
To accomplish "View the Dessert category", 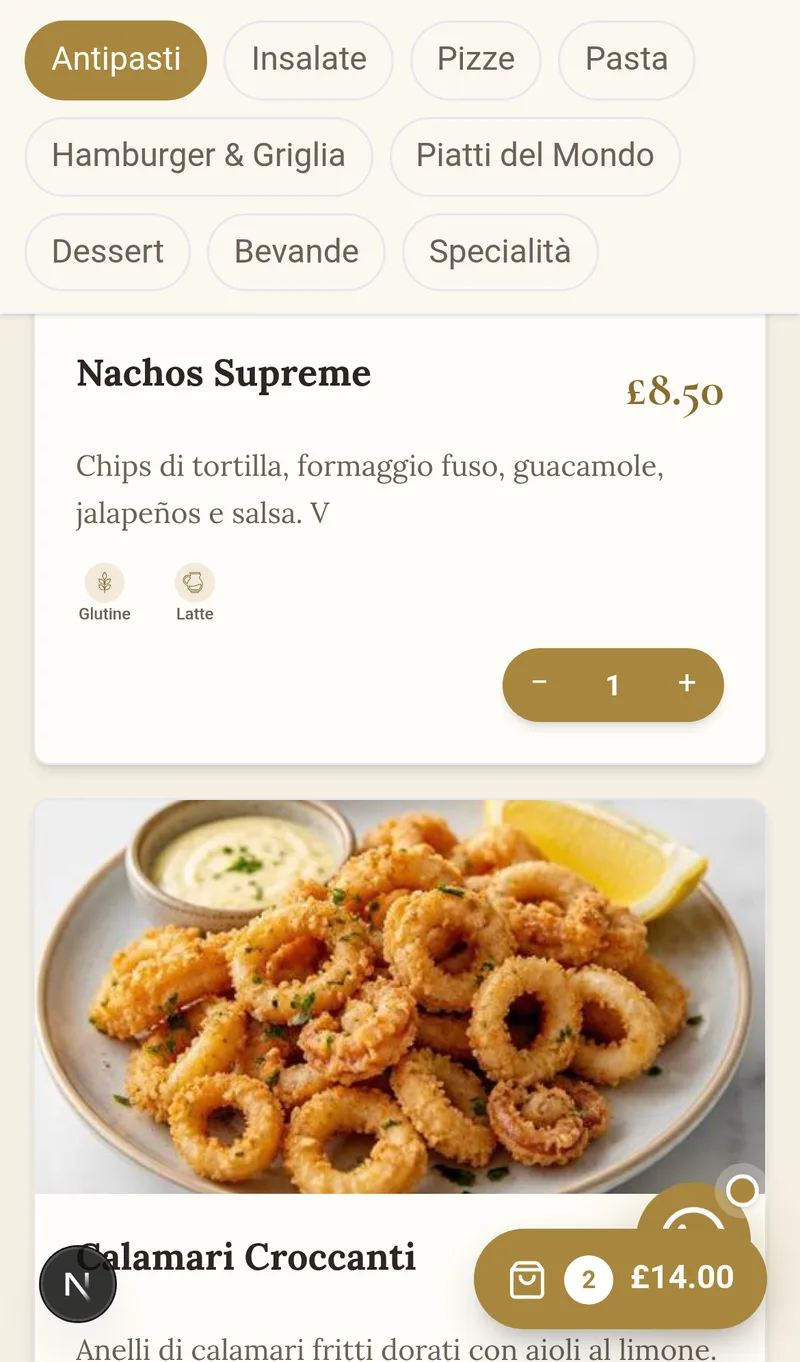I will click(x=108, y=252).
